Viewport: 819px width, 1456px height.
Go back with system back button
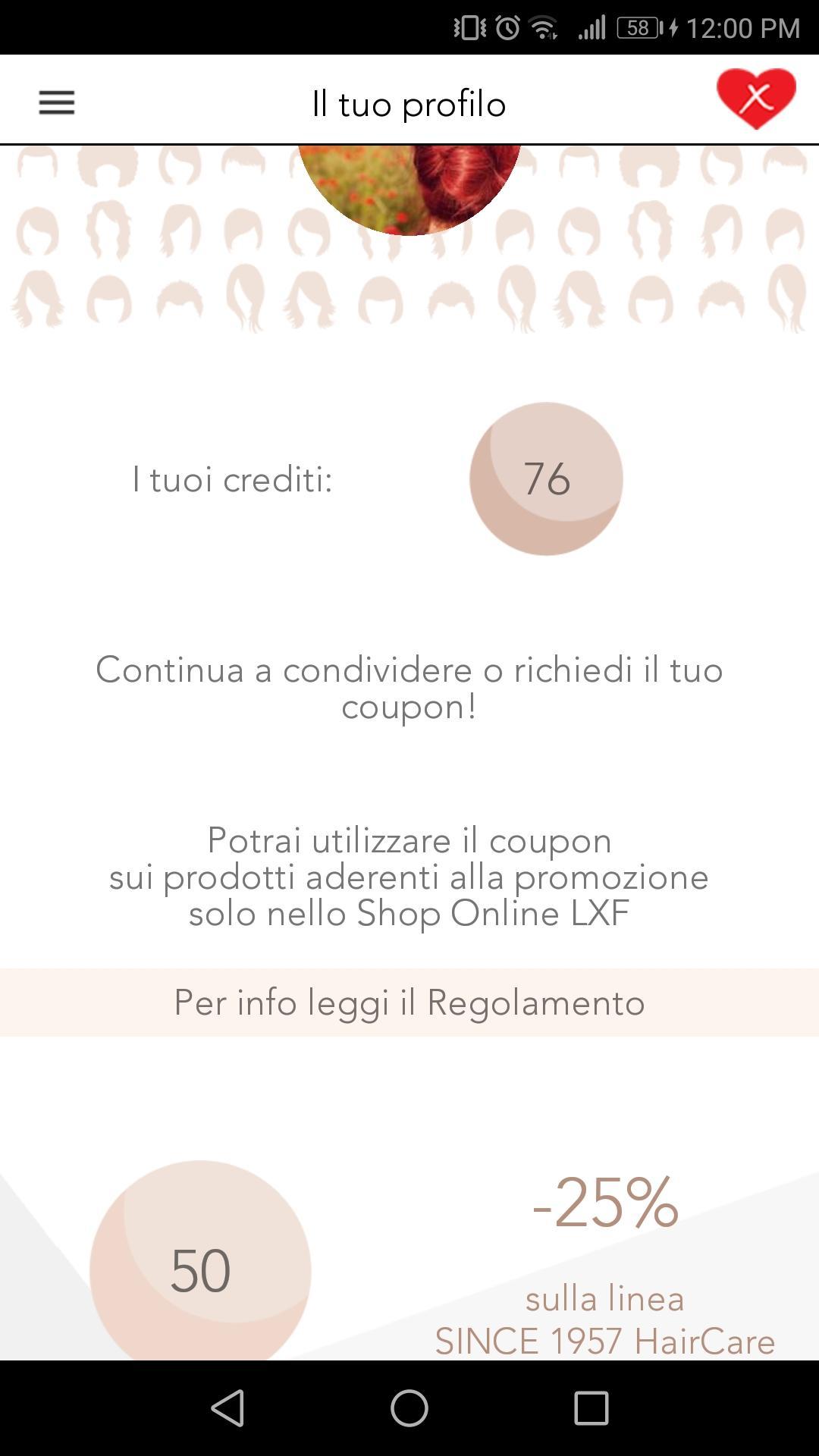[x=227, y=1408]
